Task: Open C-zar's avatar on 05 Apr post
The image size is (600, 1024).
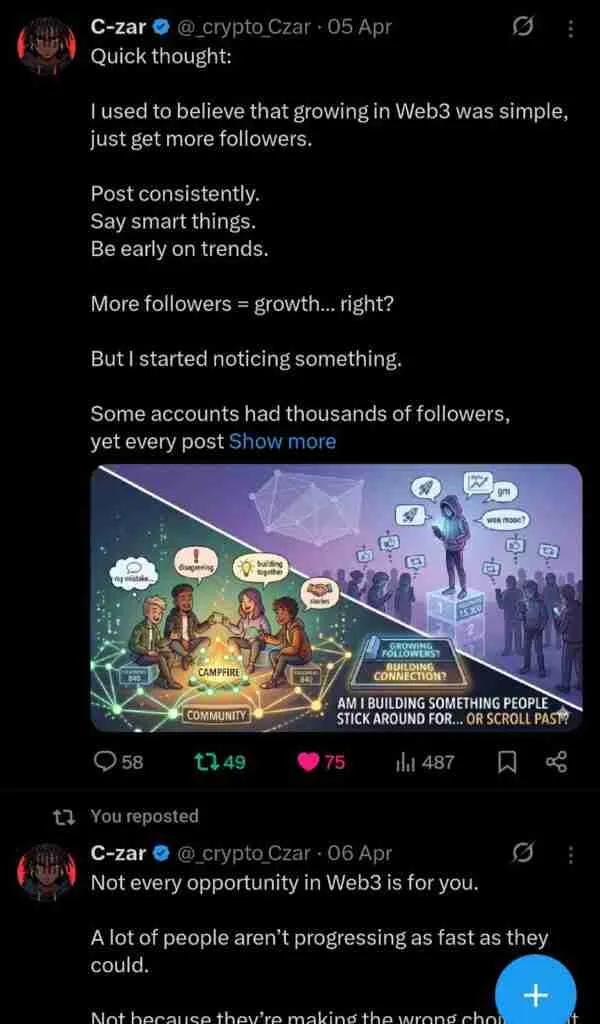Action: (x=46, y=47)
